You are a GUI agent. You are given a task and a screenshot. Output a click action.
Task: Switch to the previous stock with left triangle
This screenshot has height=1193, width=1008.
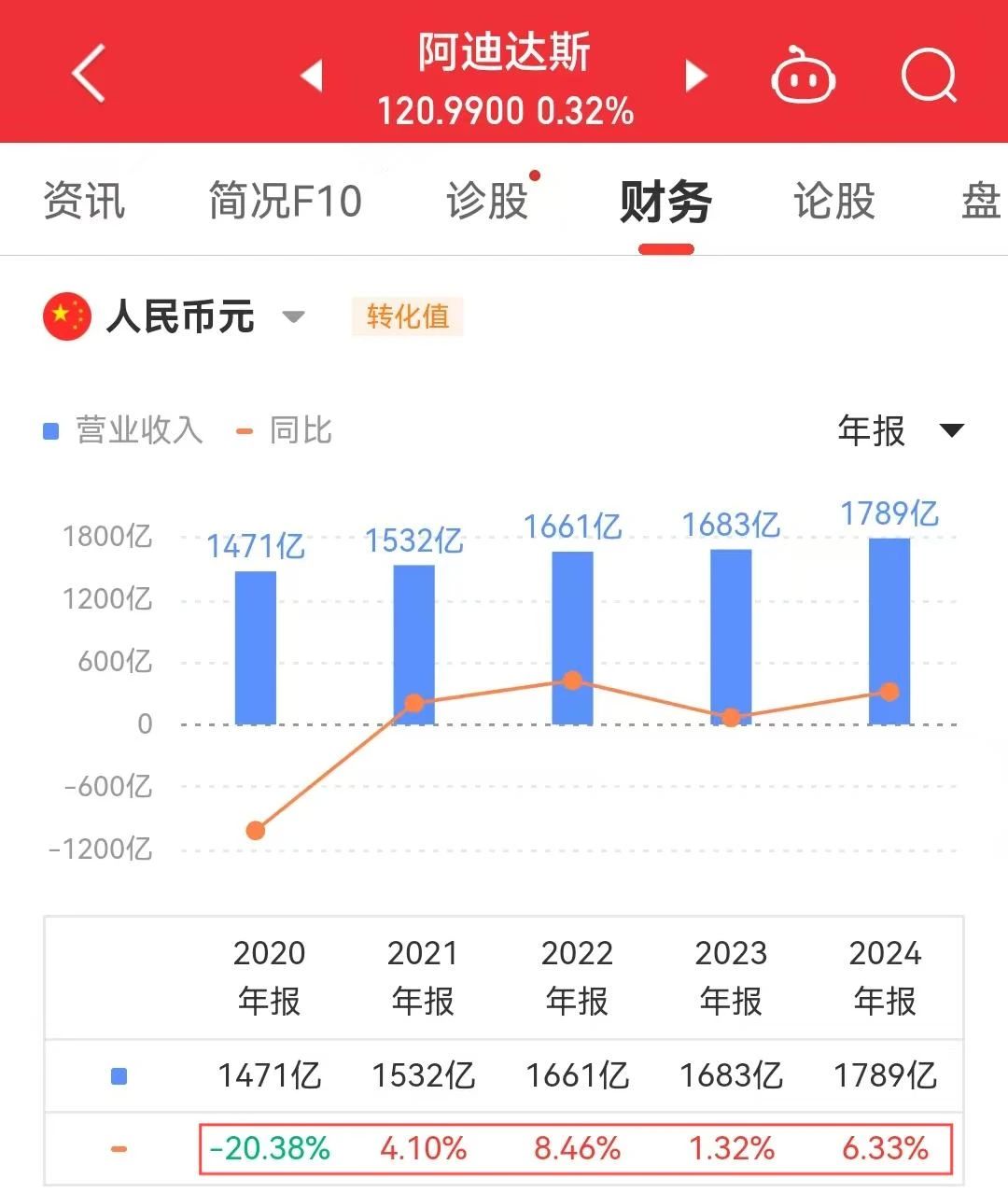click(313, 76)
